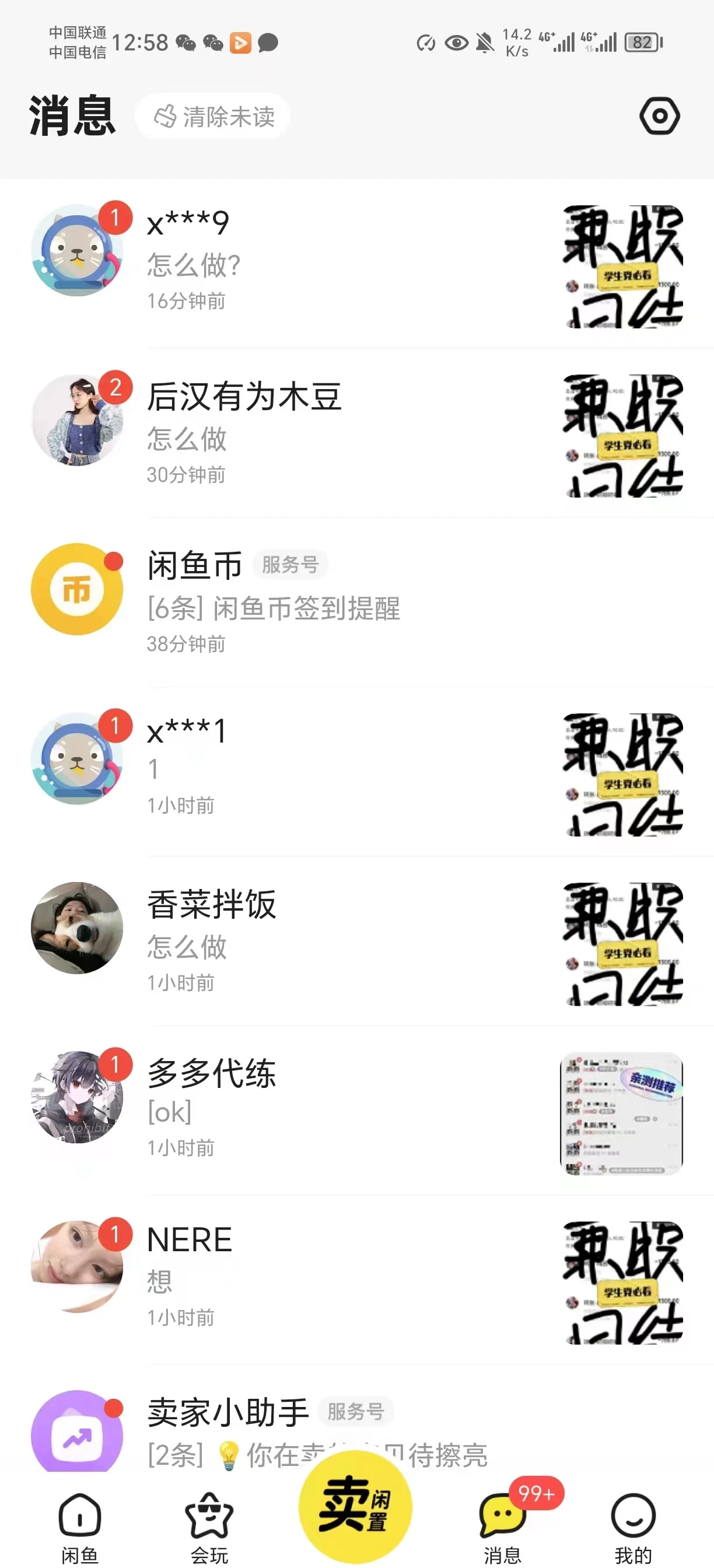Open the 服务号 tag beside 卖家小助手
The image size is (714, 1568).
click(356, 1411)
